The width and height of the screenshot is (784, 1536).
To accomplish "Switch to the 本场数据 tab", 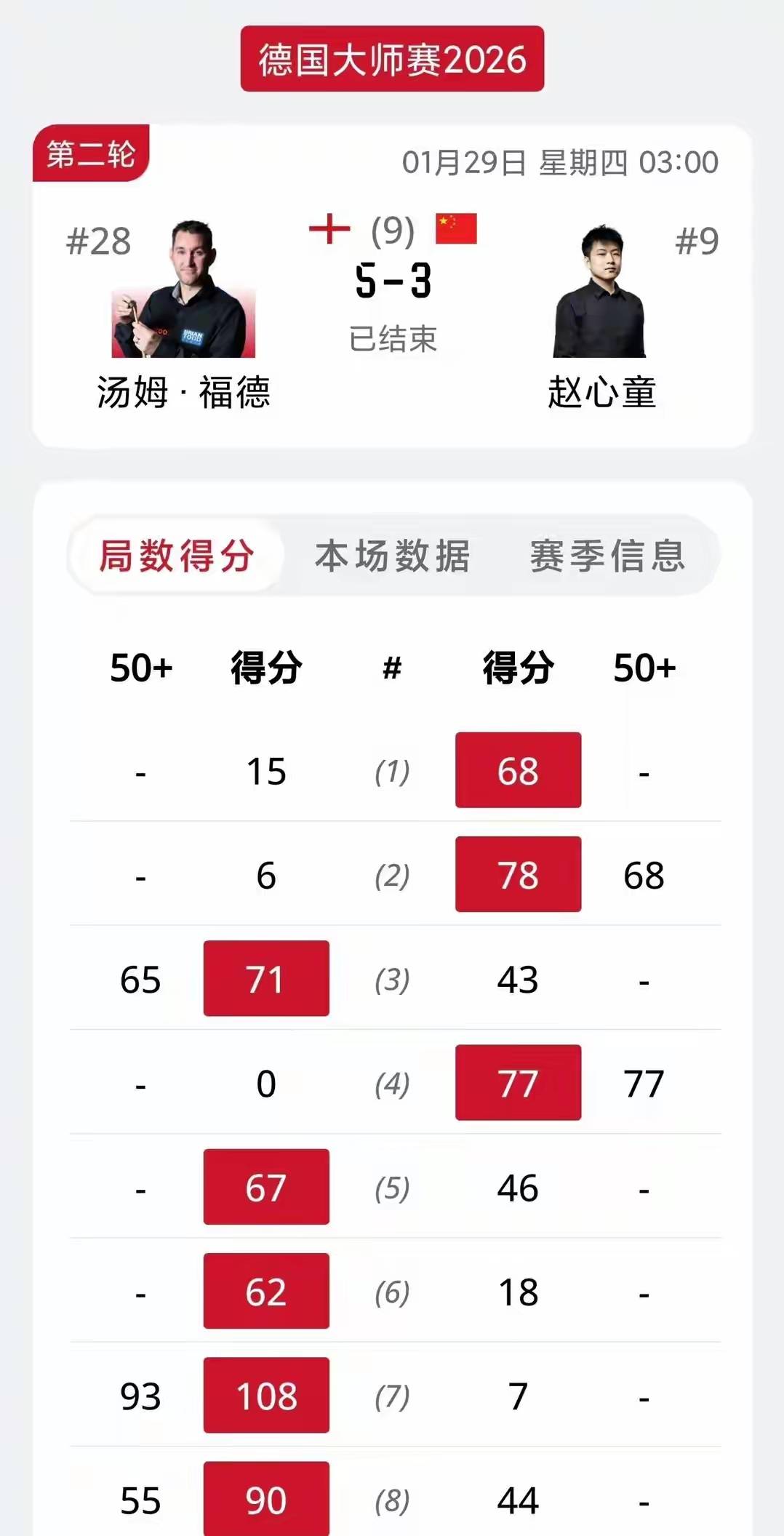I will click(392, 556).
